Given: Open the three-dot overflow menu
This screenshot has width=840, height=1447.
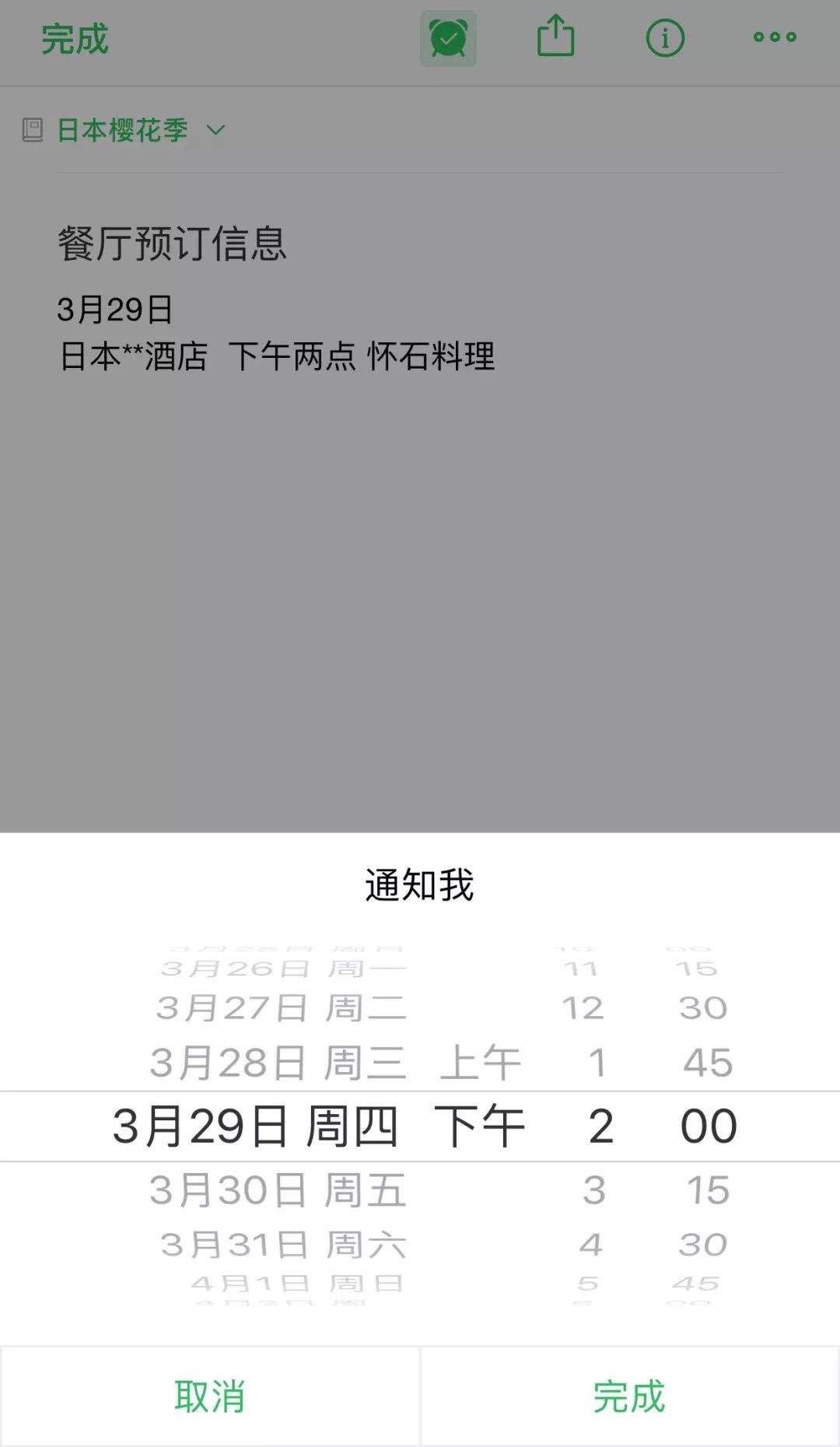Looking at the screenshot, I should [x=775, y=37].
